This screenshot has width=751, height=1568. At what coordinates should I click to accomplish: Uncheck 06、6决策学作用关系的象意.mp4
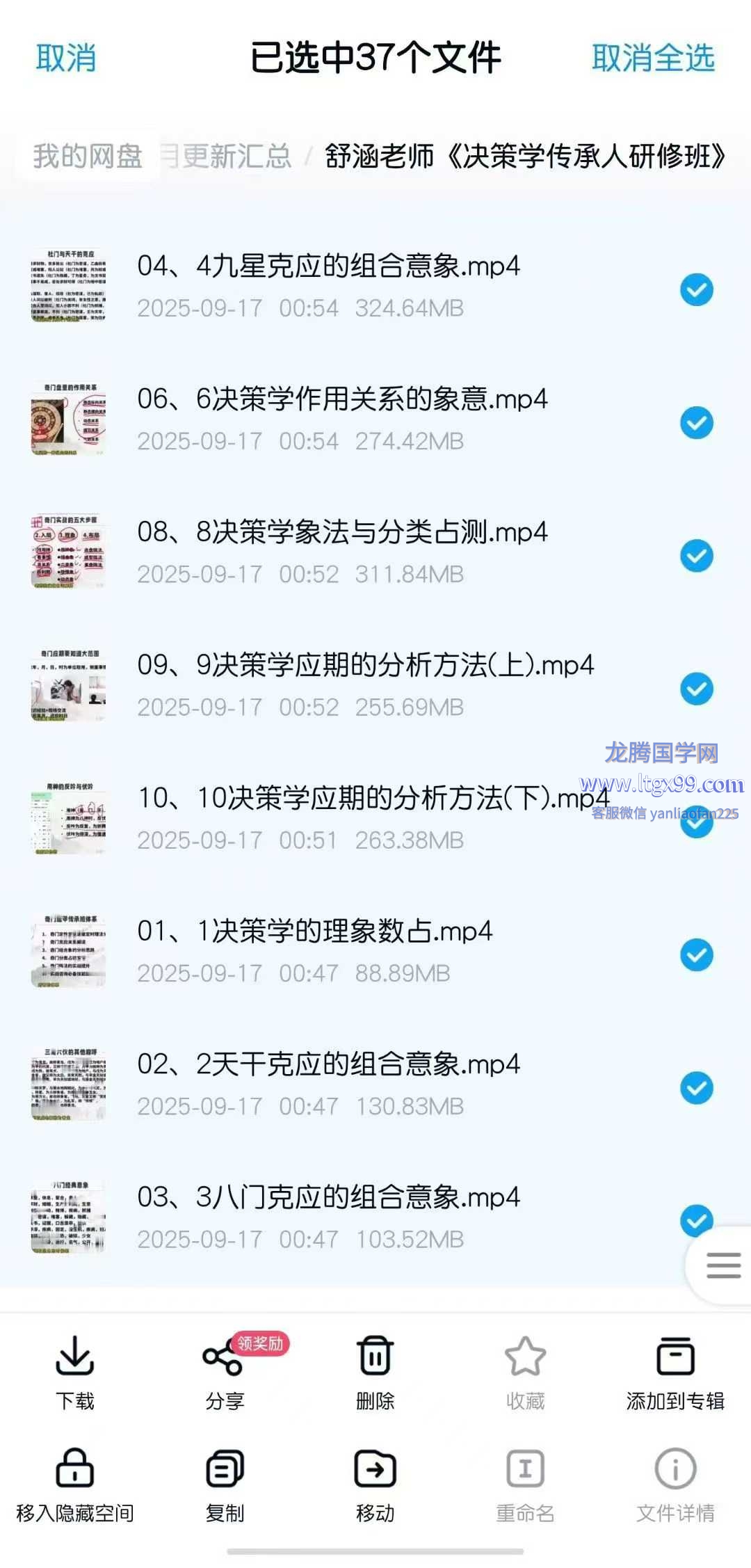coord(696,423)
